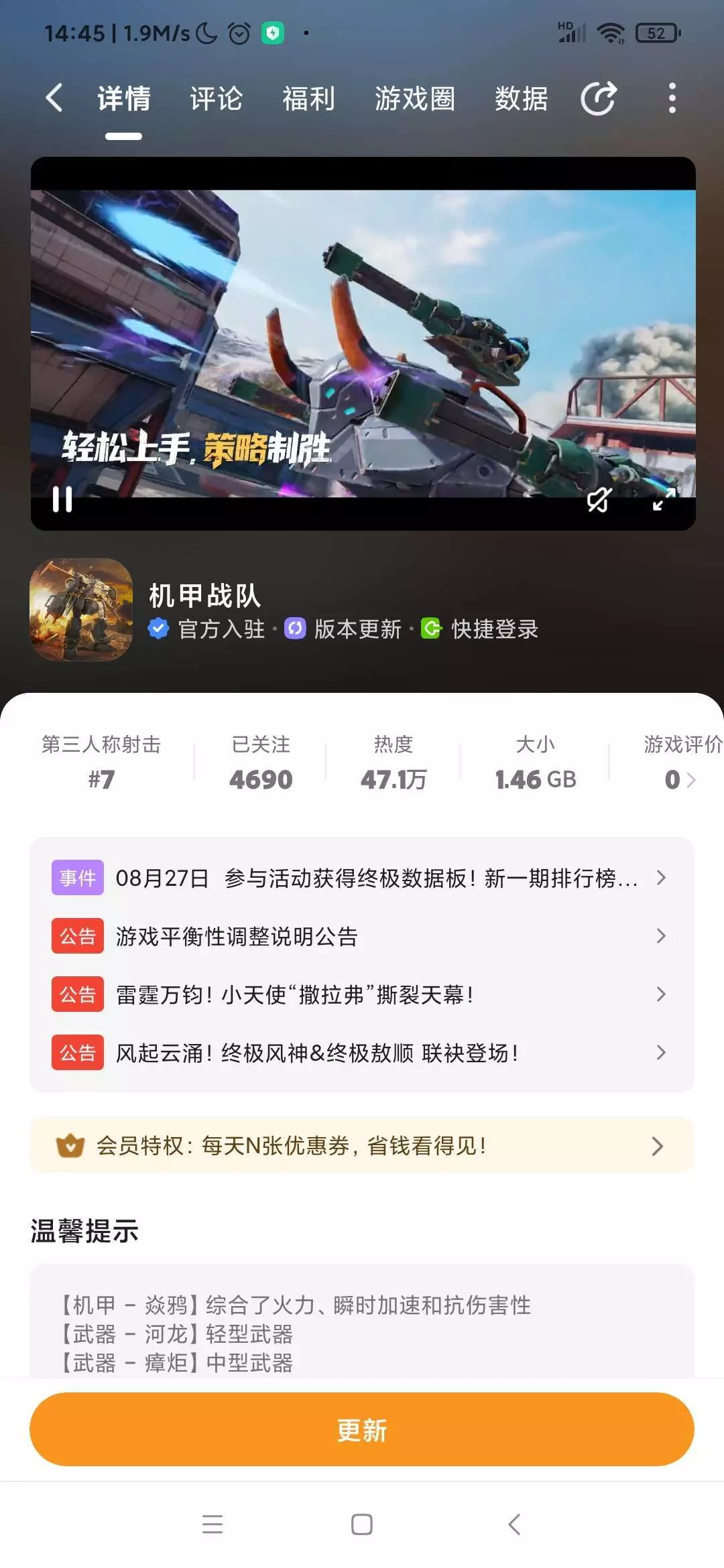Open the 游戏评价 rating details
724x1568 pixels.
682,763
